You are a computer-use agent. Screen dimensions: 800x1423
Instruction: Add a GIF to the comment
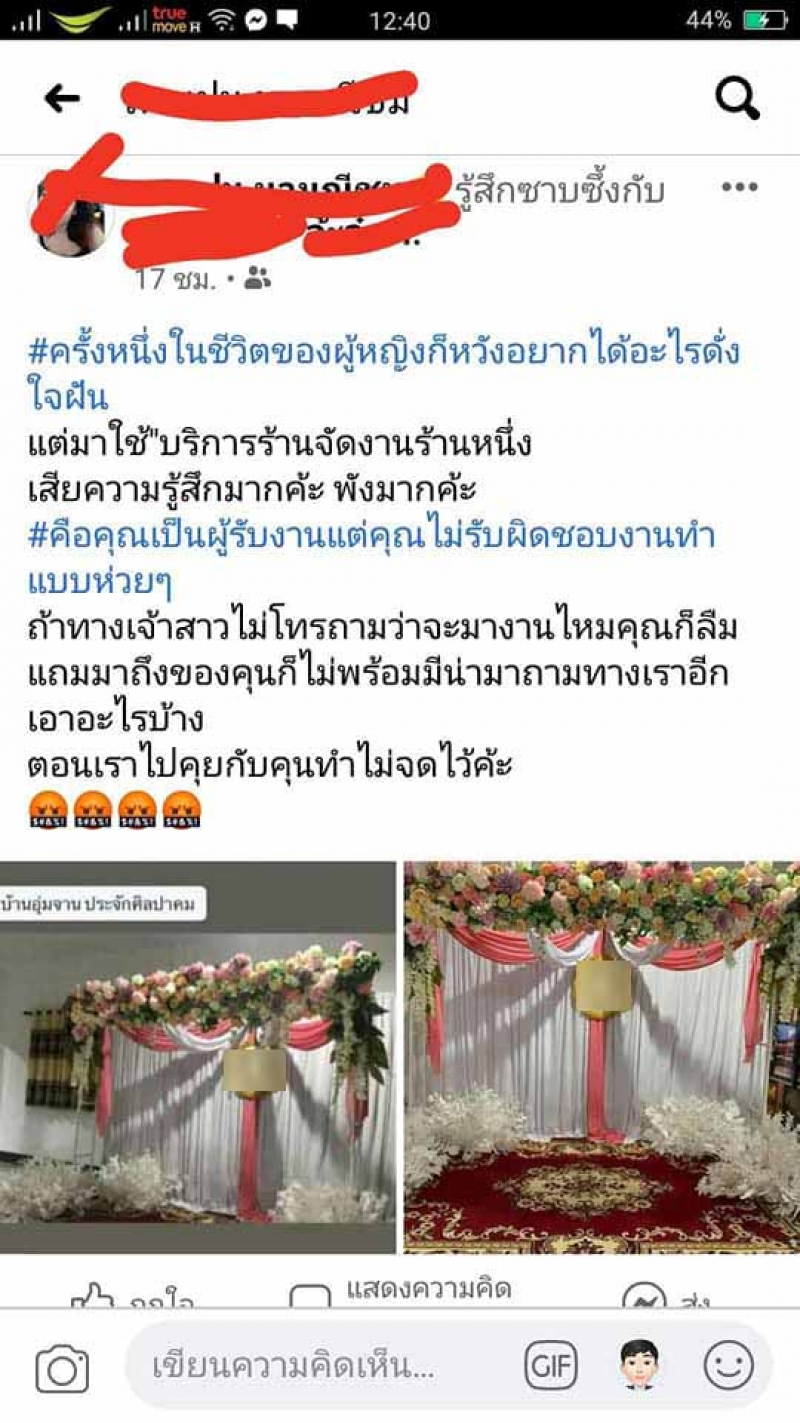coord(553,1366)
